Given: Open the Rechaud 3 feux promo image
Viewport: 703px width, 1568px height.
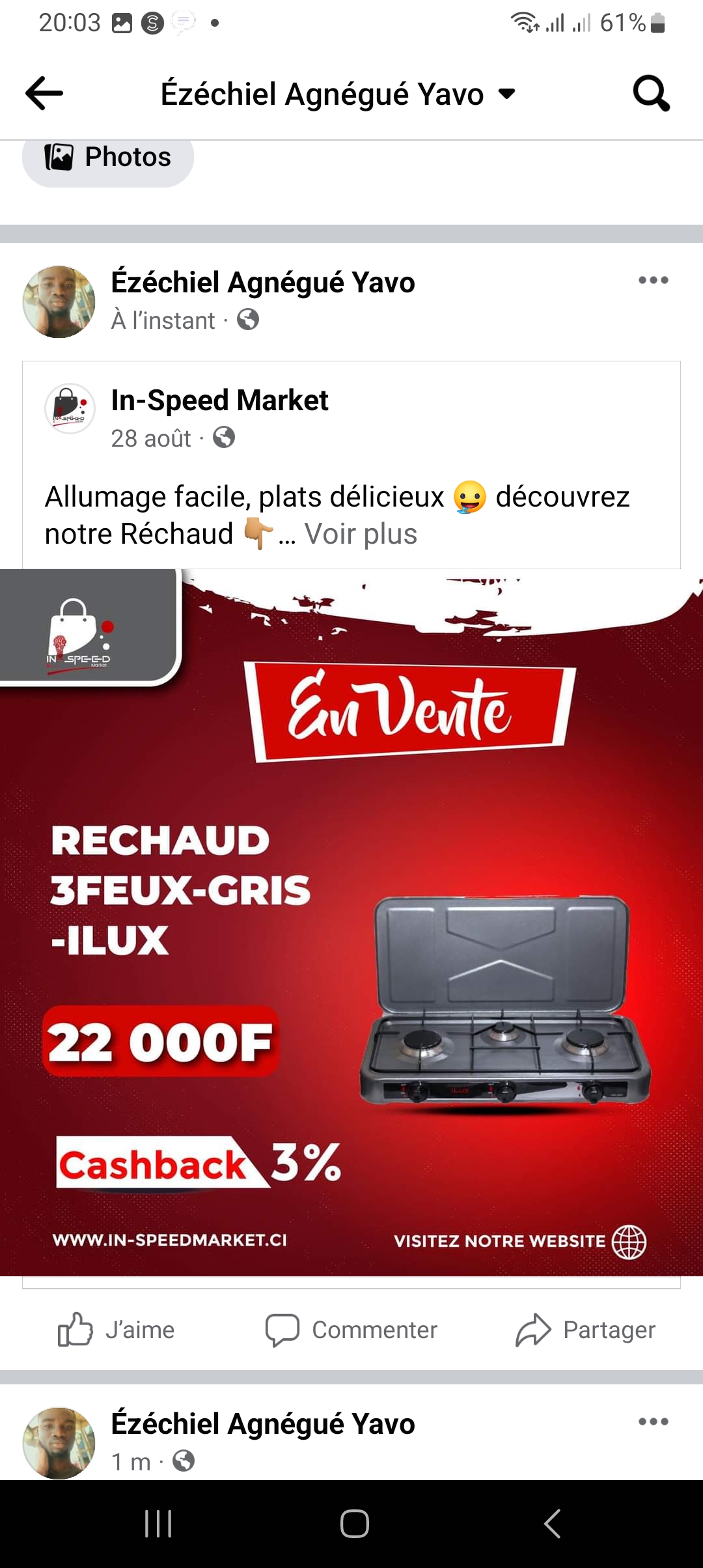Looking at the screenshot, I should [x=351, y=921].
